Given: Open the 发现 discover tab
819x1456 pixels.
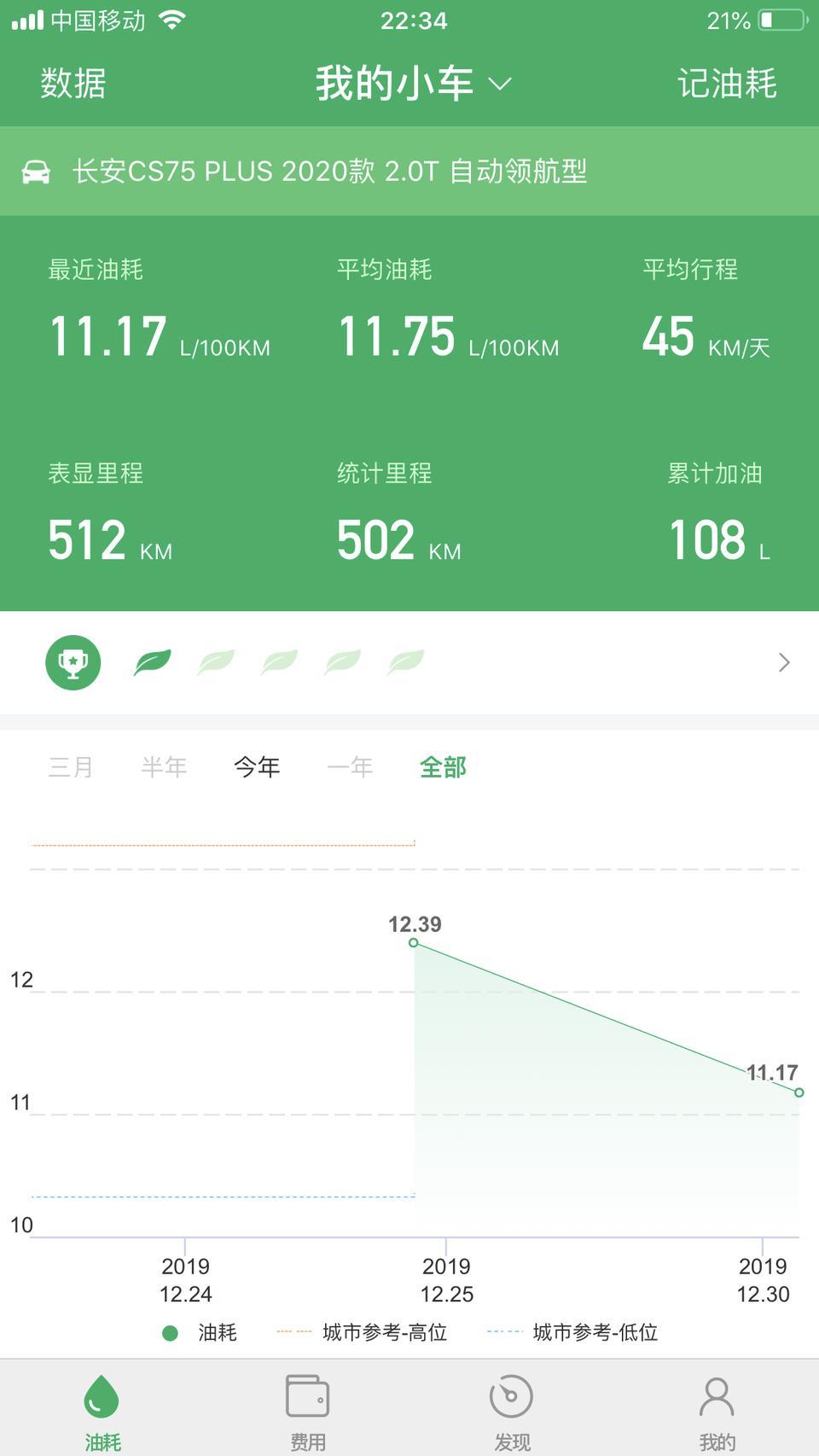Looking at the screenshot, I should pos(512,1410).
